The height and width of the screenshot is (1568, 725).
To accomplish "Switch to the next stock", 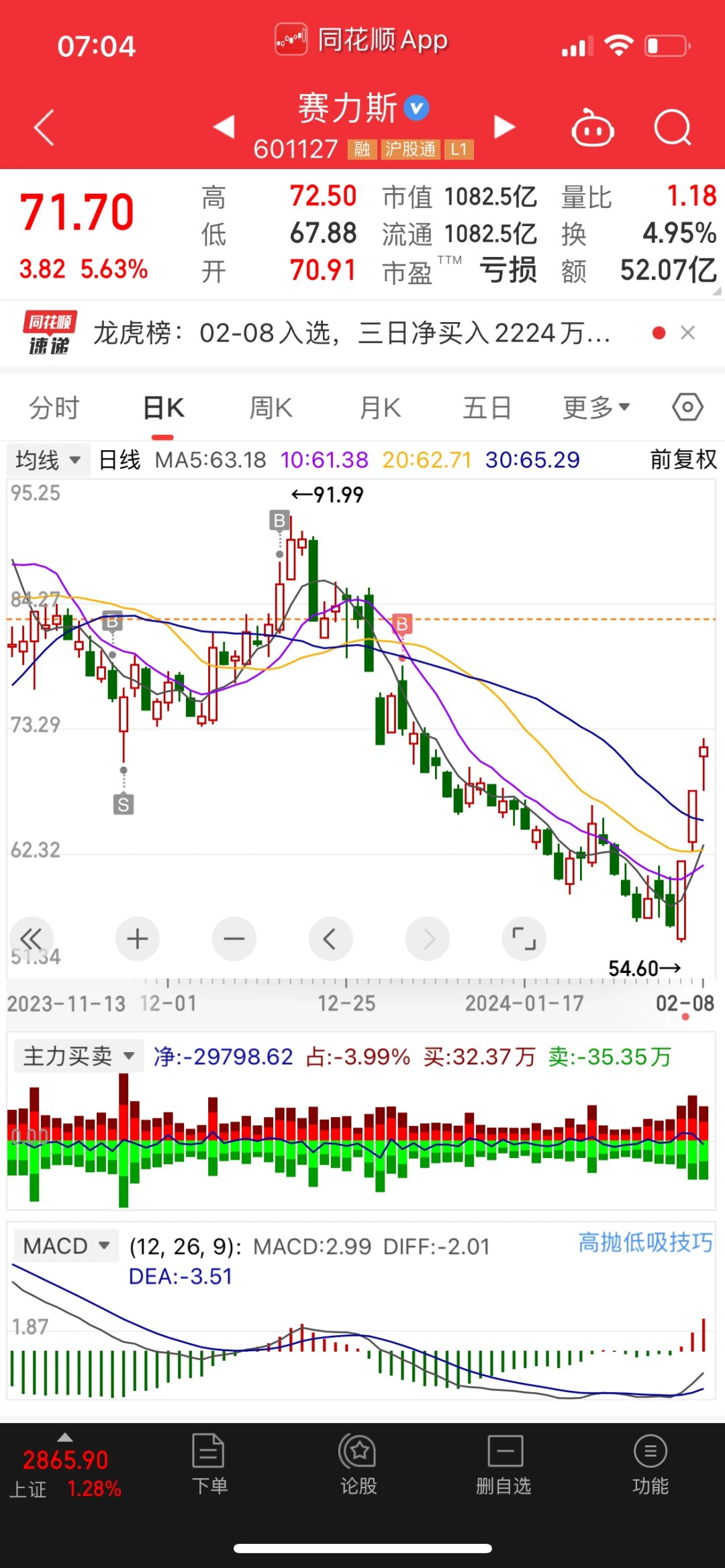I will pyautogui.click(x=504, y=126).
